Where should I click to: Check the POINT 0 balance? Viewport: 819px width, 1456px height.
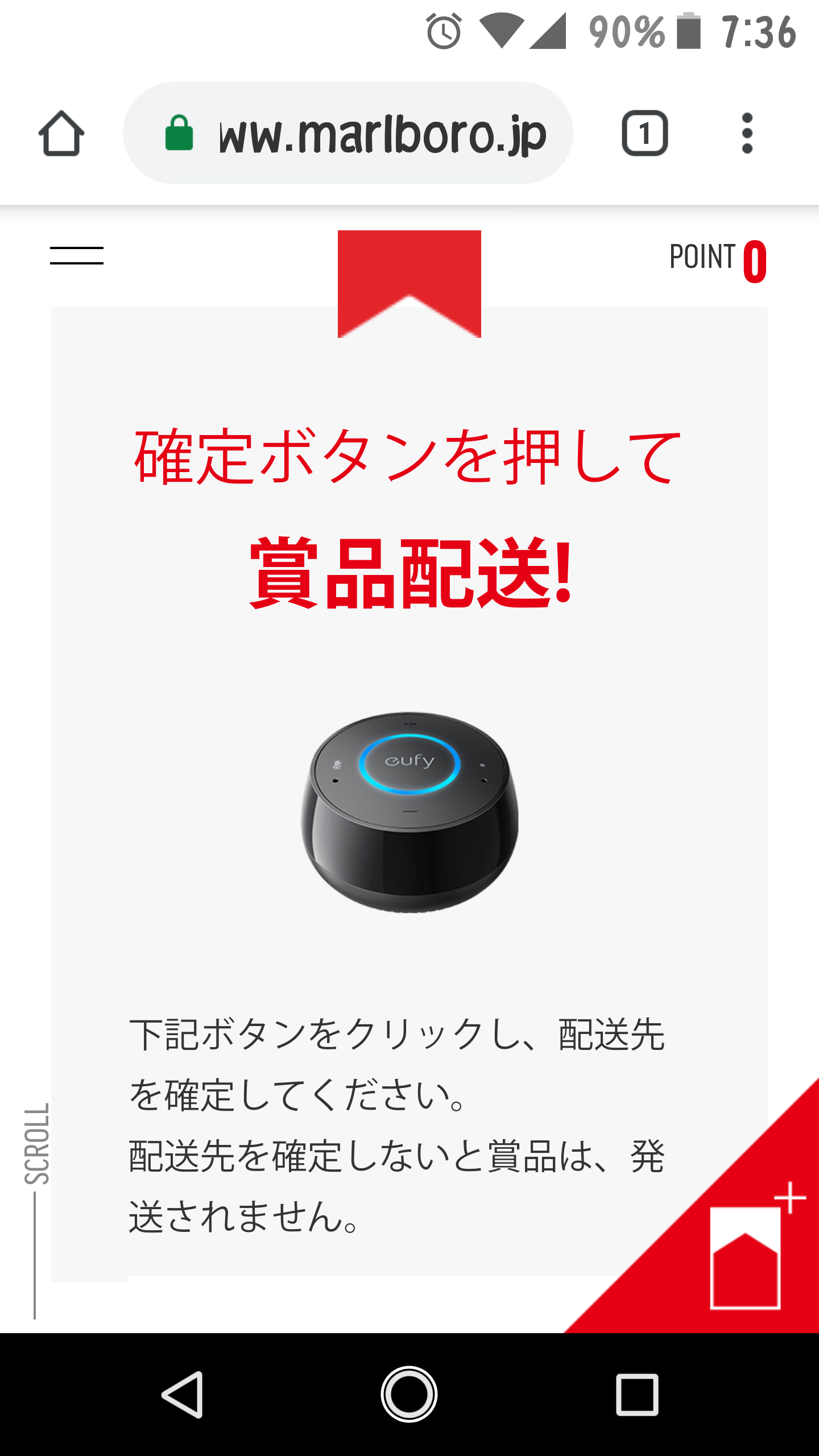tap(718, 260)
